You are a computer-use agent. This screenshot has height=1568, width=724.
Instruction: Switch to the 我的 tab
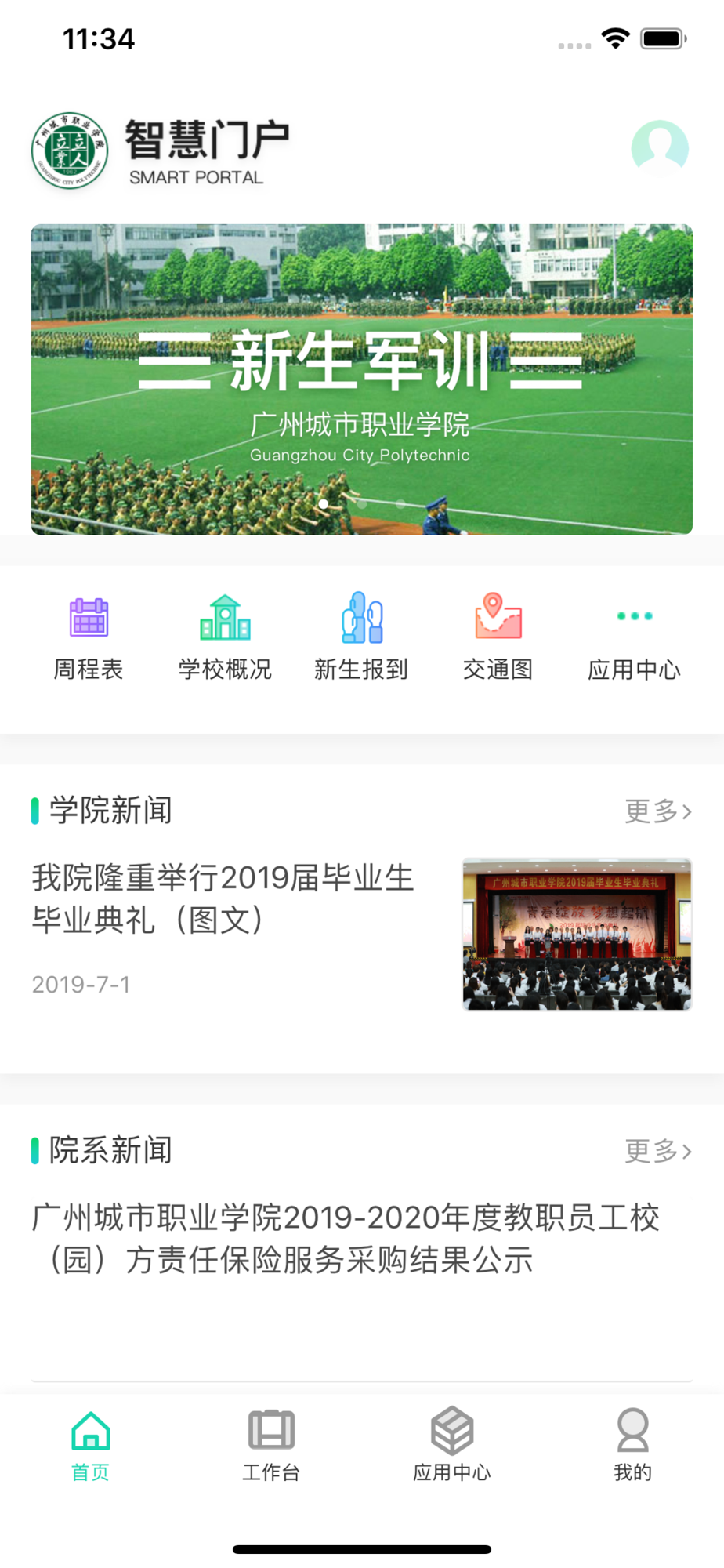[x=633, y=1446]
